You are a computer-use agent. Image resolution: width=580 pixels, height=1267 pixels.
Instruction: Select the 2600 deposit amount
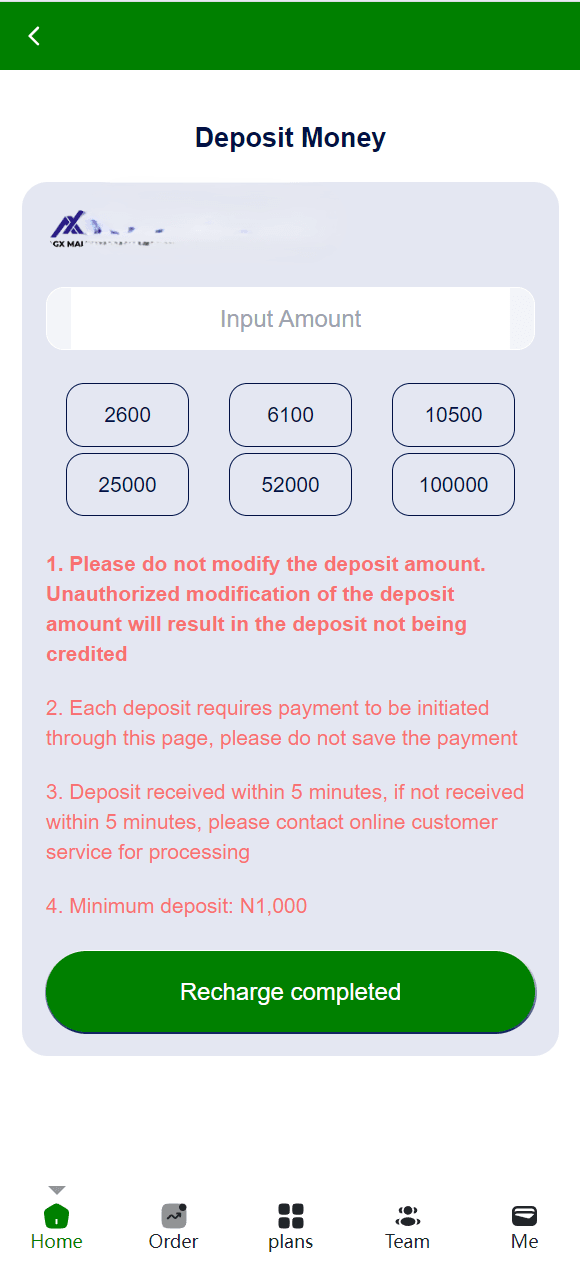(127, 415)
